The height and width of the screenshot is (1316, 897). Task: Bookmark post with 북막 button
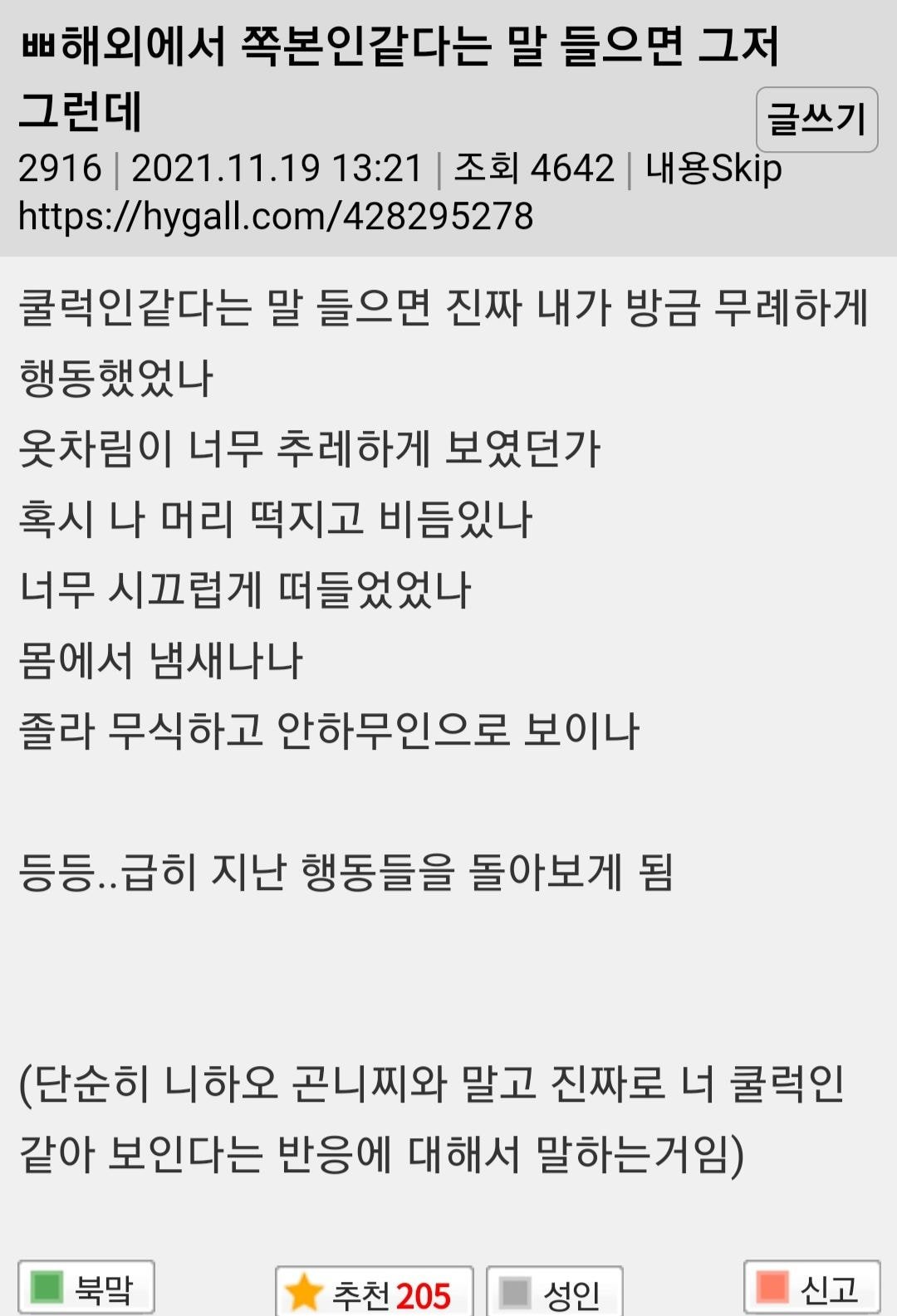point(86,1289)
